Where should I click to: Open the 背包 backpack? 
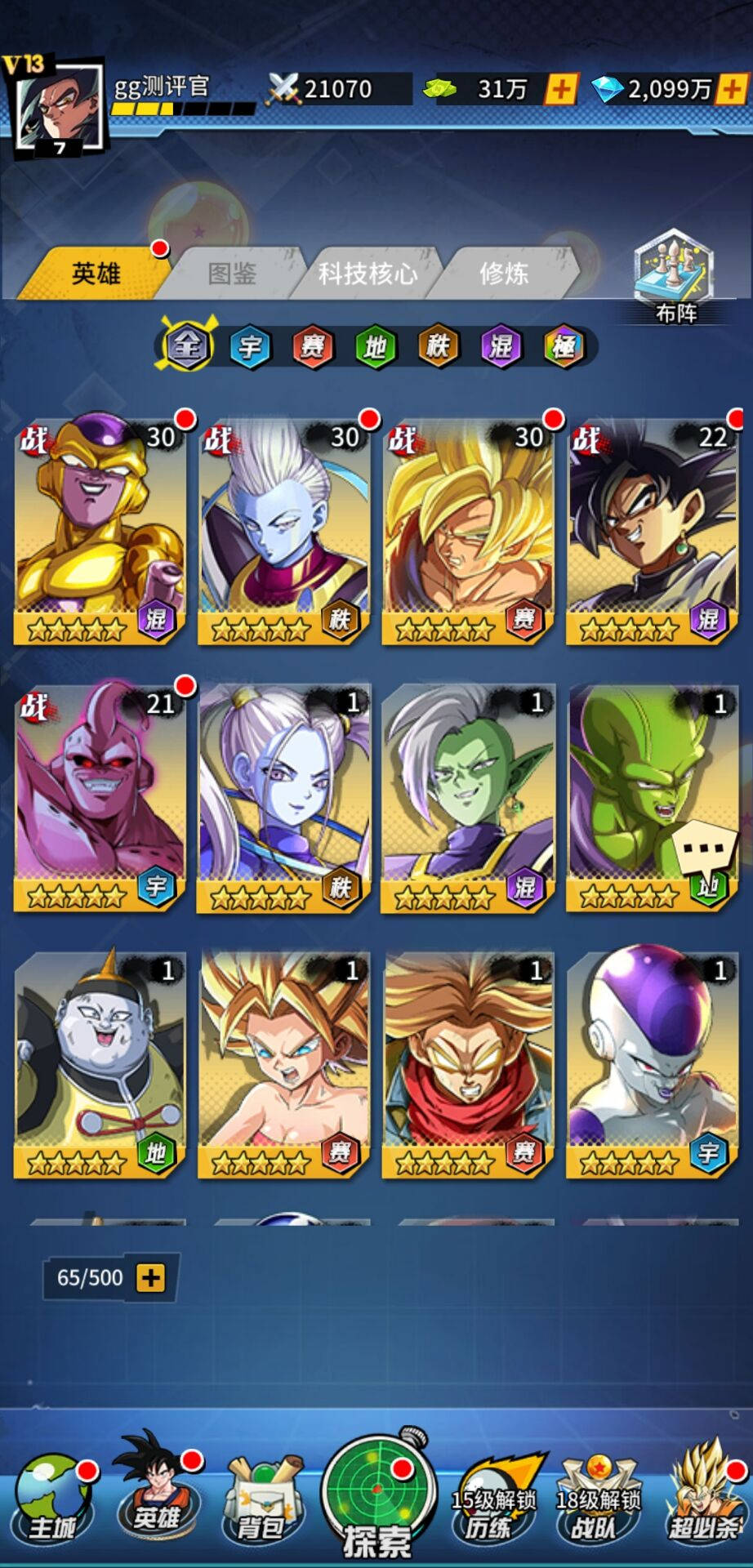tap(260, 1507)
